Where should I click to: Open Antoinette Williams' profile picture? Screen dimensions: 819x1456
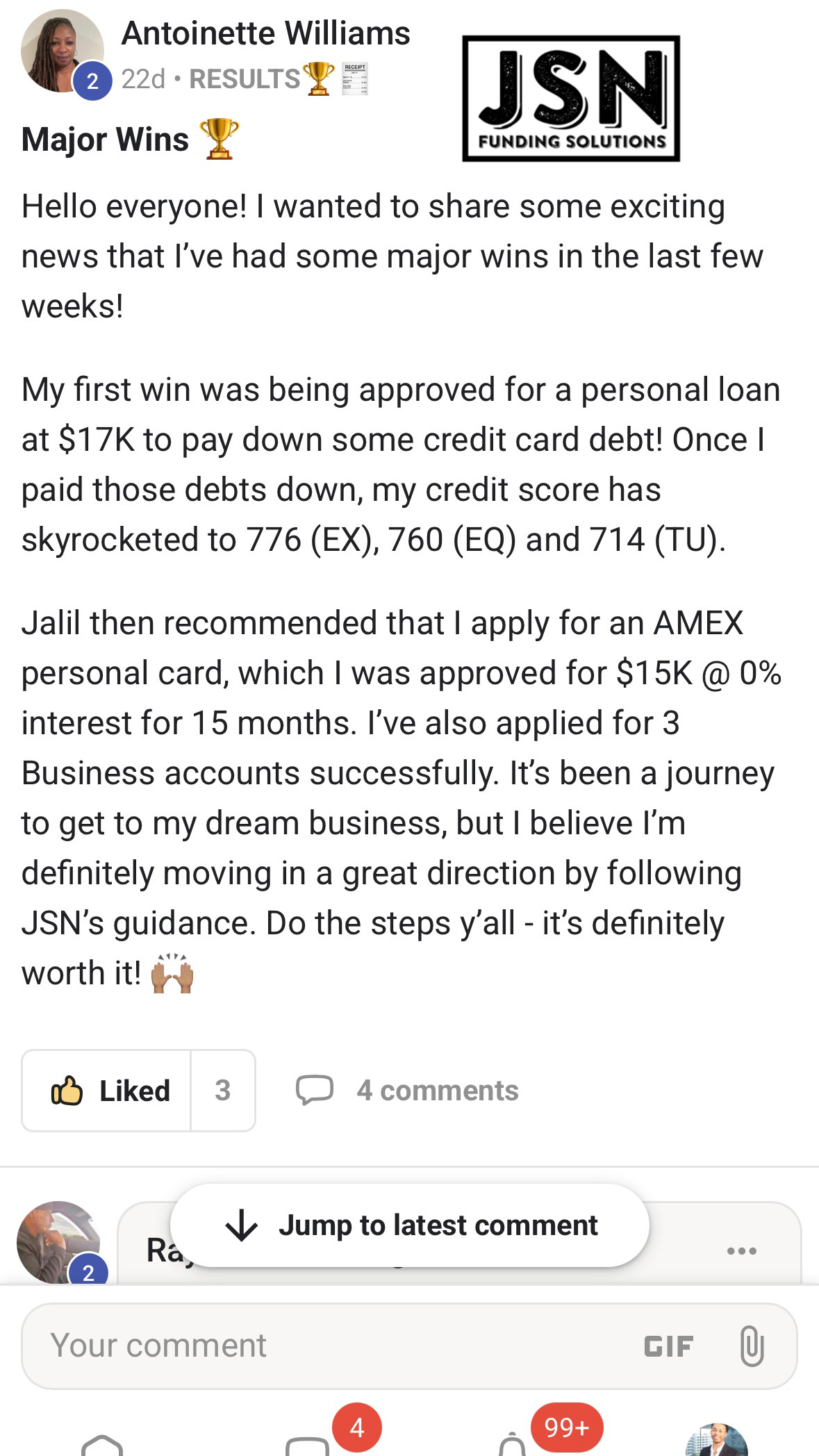click(x=61, y=52)
